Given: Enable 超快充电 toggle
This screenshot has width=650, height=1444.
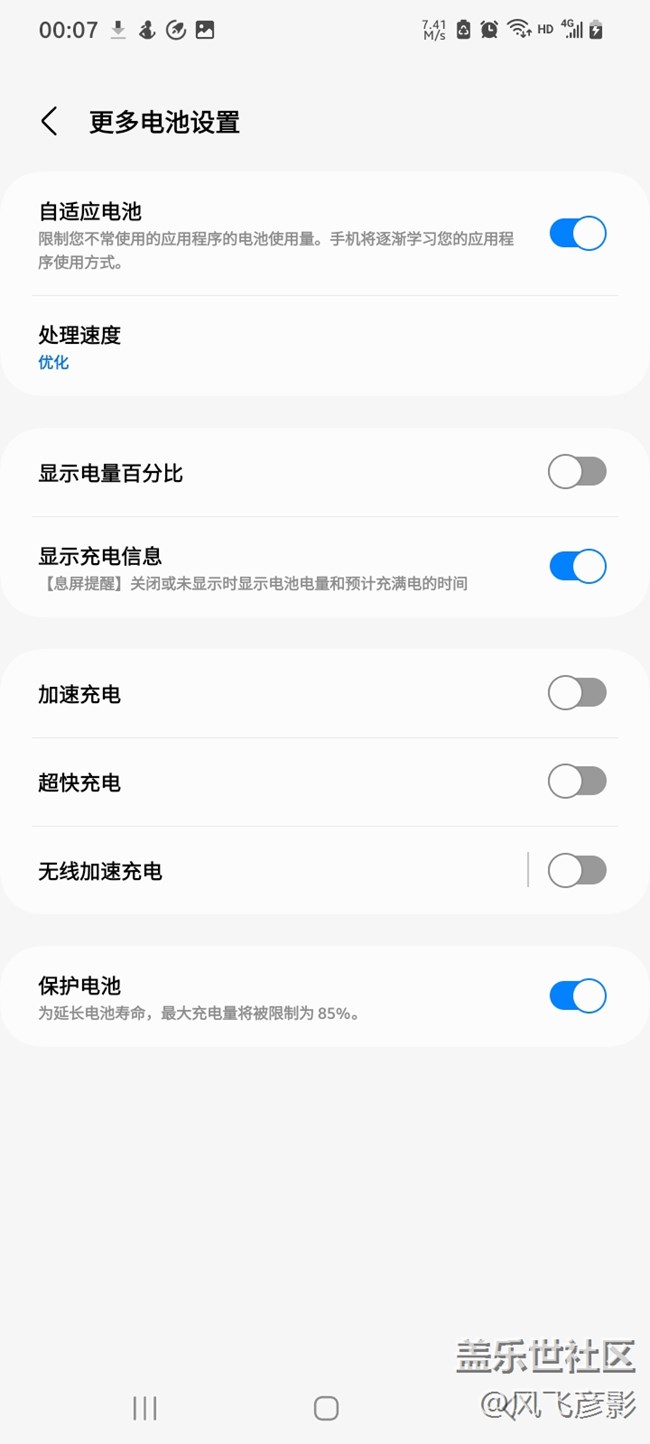Looking at the screenshot, I should 577,782.
